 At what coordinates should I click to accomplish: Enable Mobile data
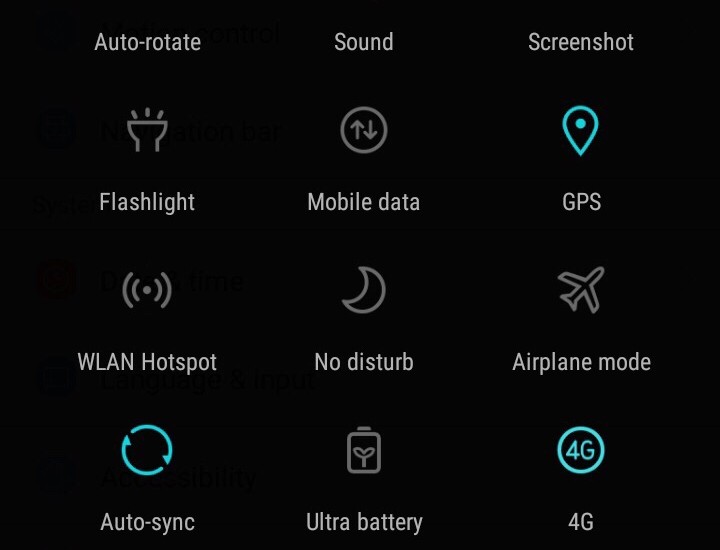pyautogui.click(x=364, y=131)
